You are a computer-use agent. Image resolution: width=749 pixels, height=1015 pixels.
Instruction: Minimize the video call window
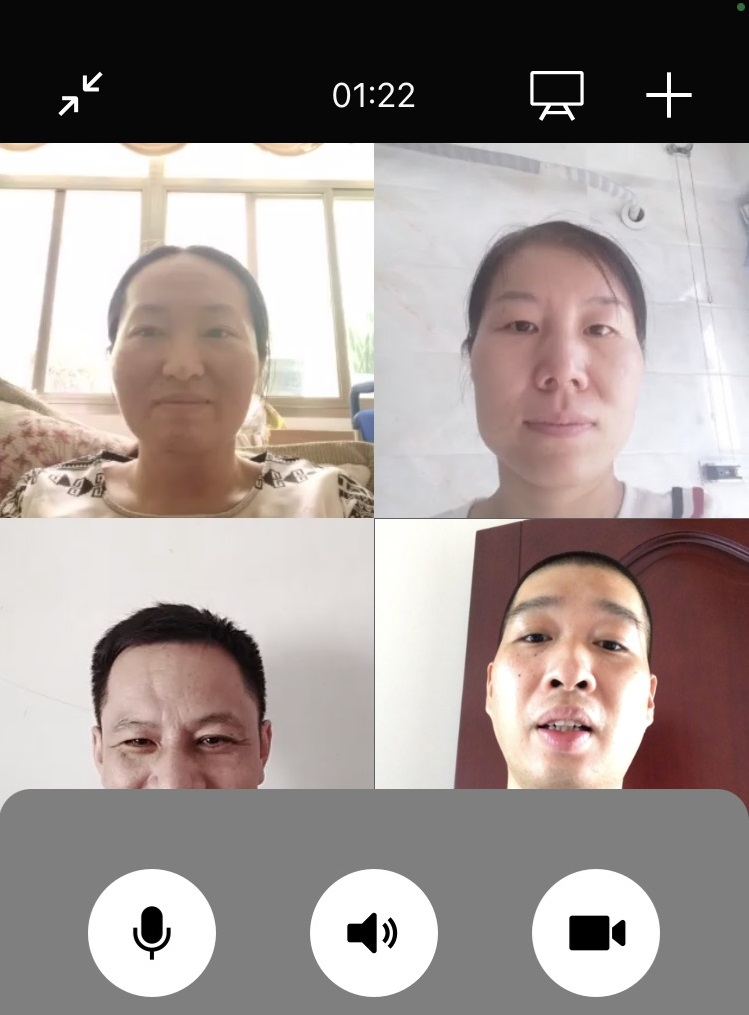click(80, 95)
